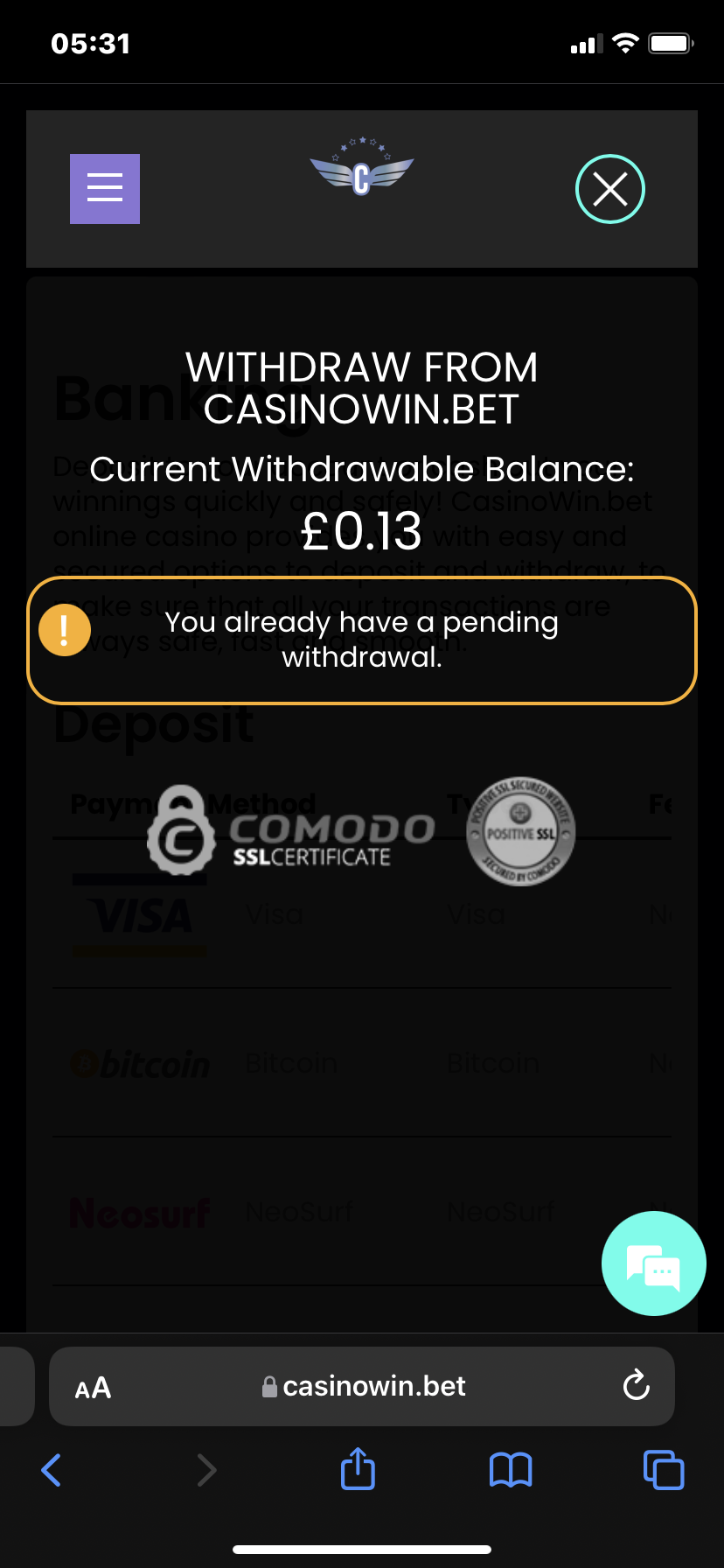The image size is (724, 1568).
Task: Tap the CasinoWin winged logo
Action: (362, 169)
